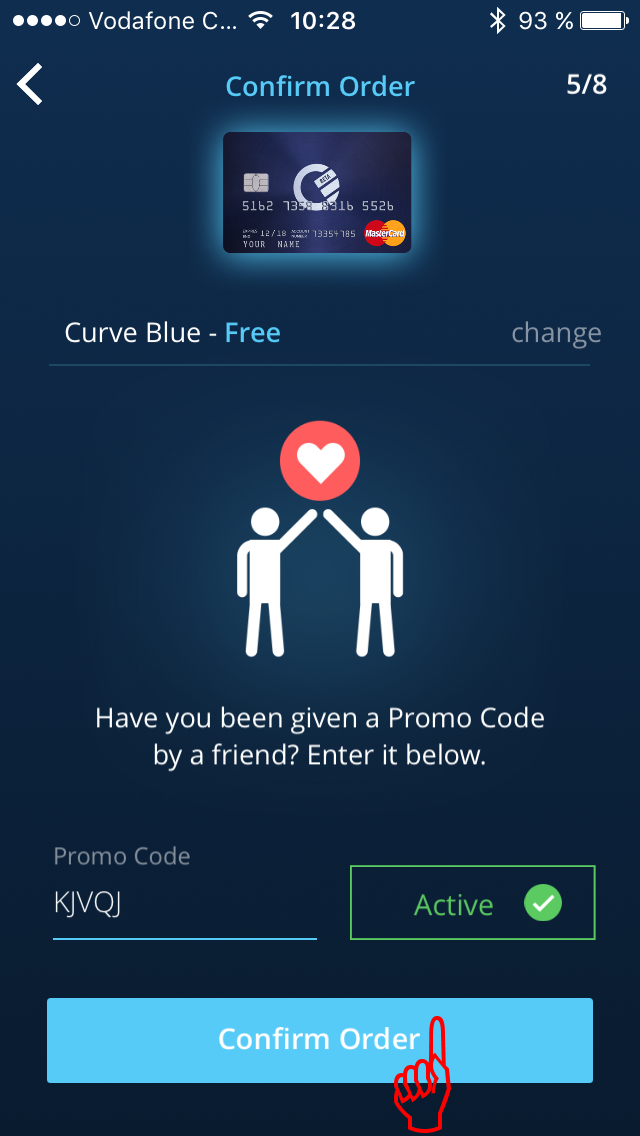Tap change next to Curve Blue
The width and height of the screenshot is (640, 1136).
[x=556, y=333]
